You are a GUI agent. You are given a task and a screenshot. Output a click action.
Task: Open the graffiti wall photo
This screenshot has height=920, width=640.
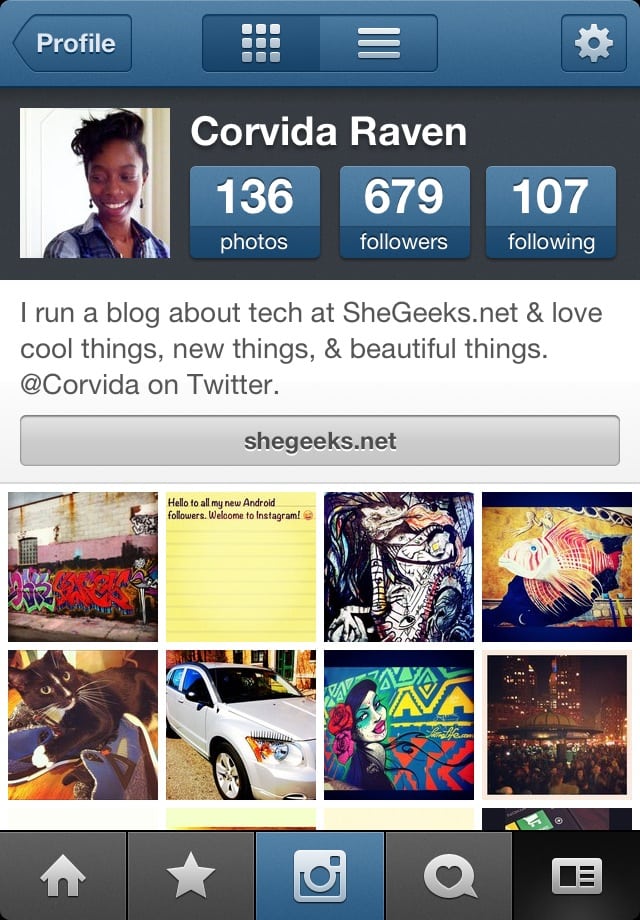[83, 566]
